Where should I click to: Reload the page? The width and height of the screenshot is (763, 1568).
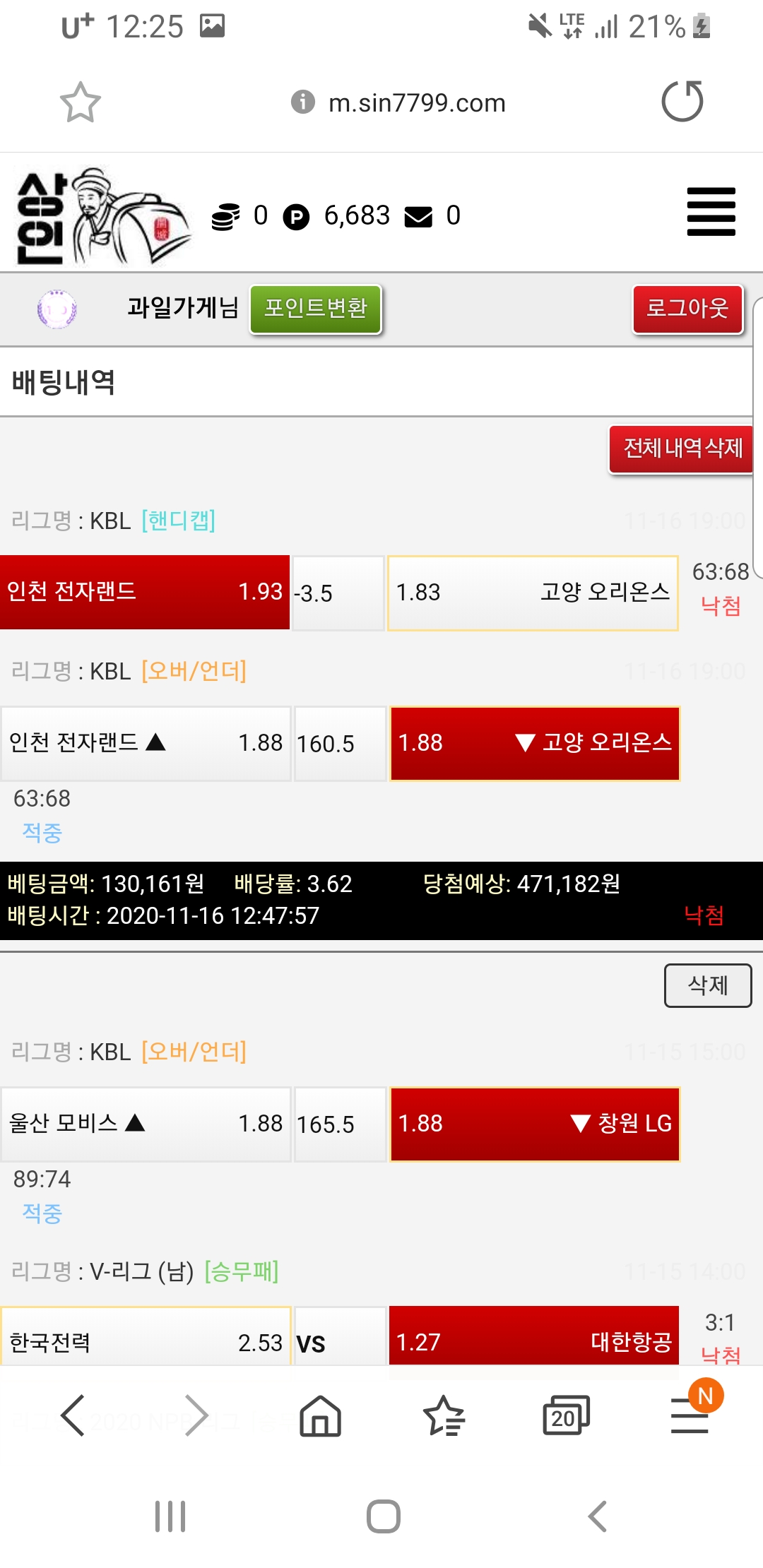tap(682, 102)
